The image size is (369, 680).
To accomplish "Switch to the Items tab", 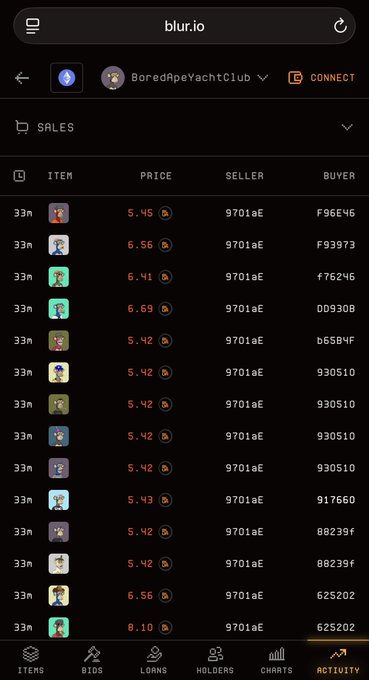I will point(31,660).
